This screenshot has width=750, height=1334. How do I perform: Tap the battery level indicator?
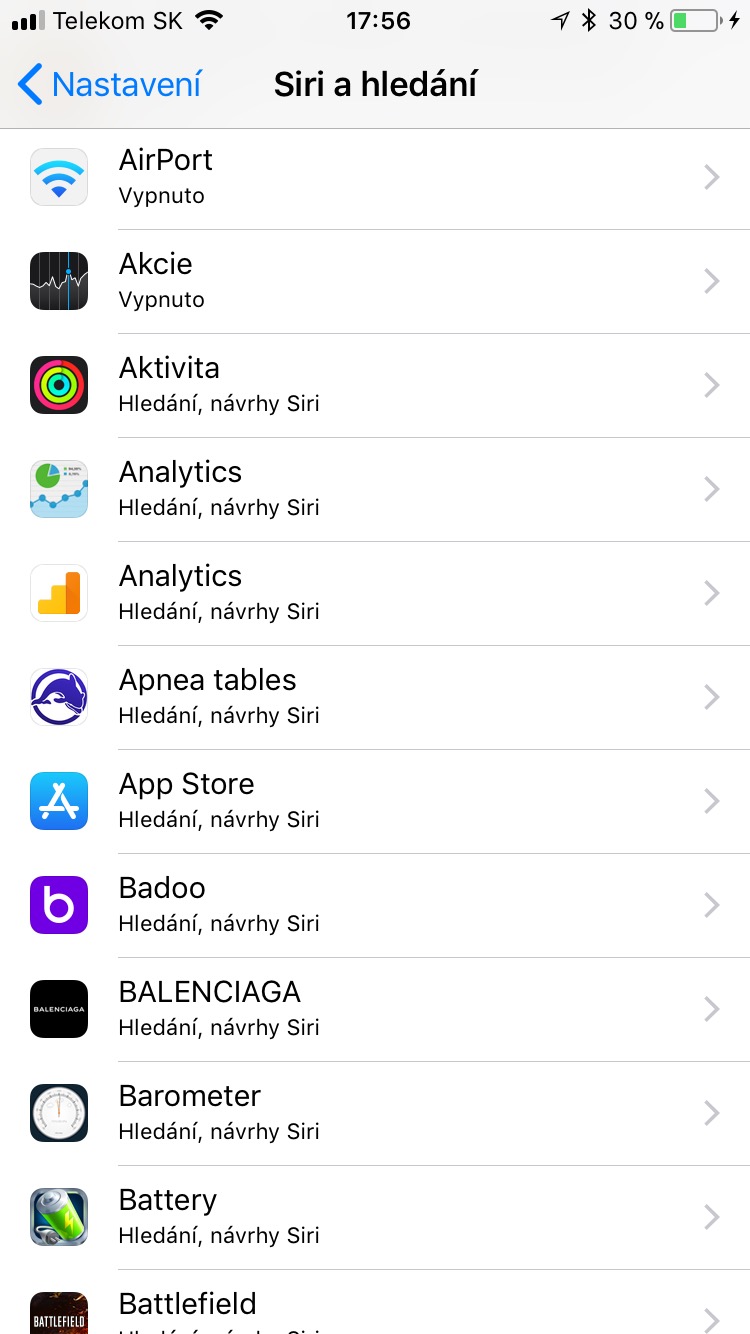point(691,19)
